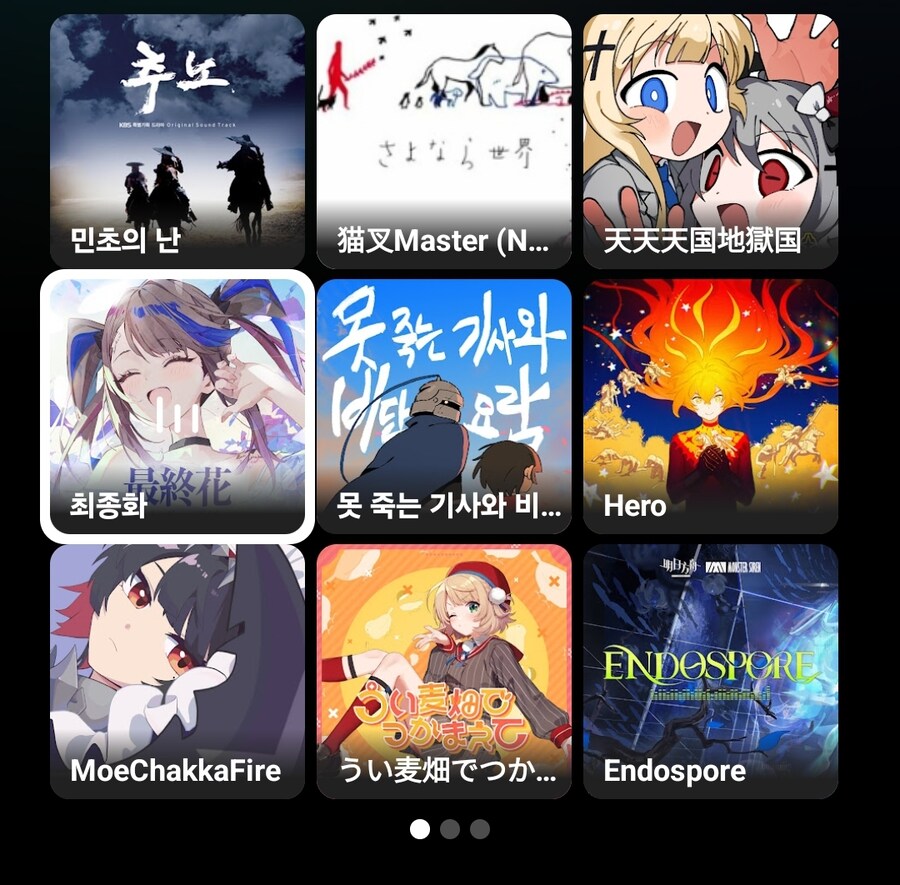Image resolution: width=900 pixels, height=885 pixels.
Task: Jump to the second page indicator dot
Action: (450, 829)
